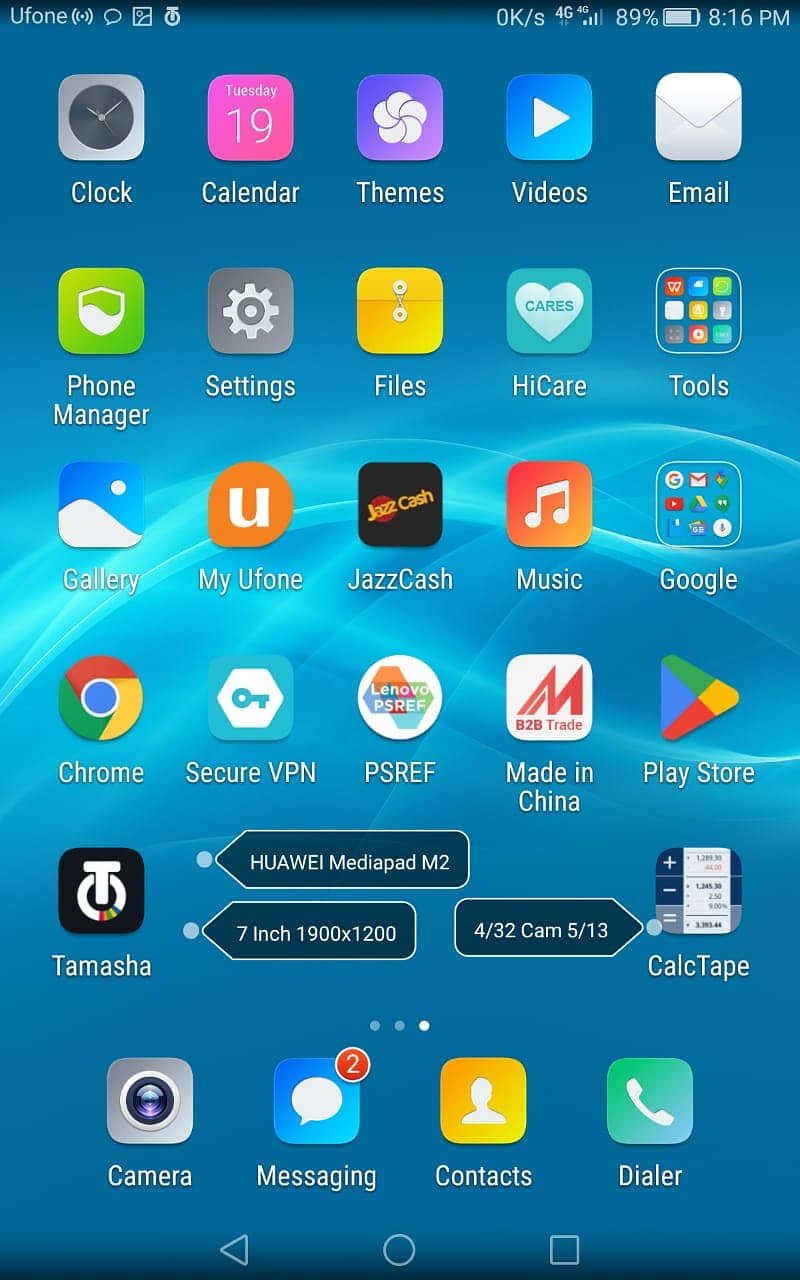
Task: Open Secure VPN
Action: [x=250, y=698]
